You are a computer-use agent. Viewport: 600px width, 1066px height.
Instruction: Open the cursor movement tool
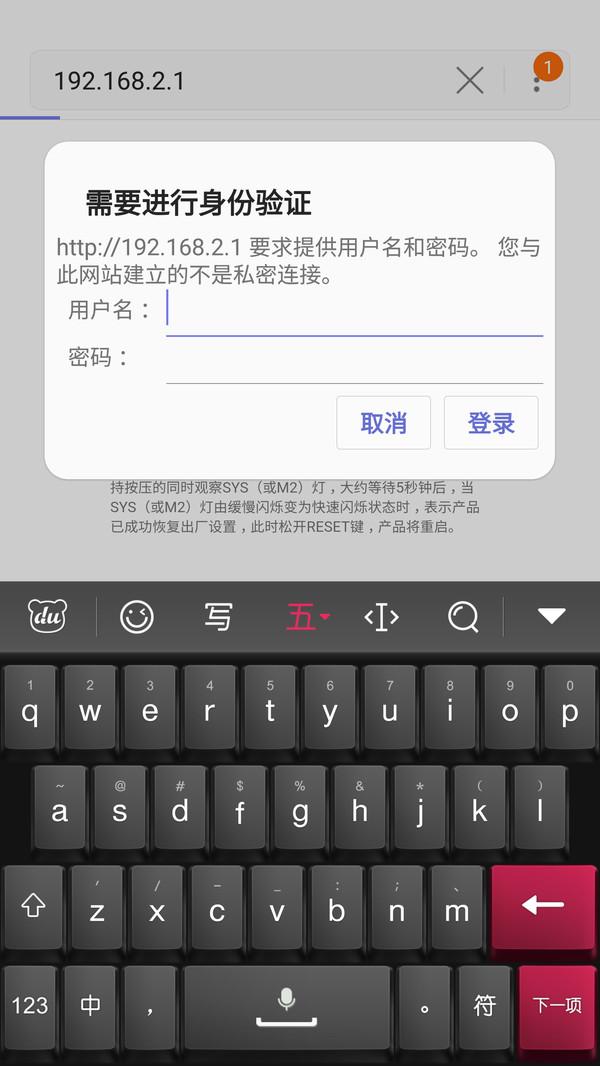[381, 617]
